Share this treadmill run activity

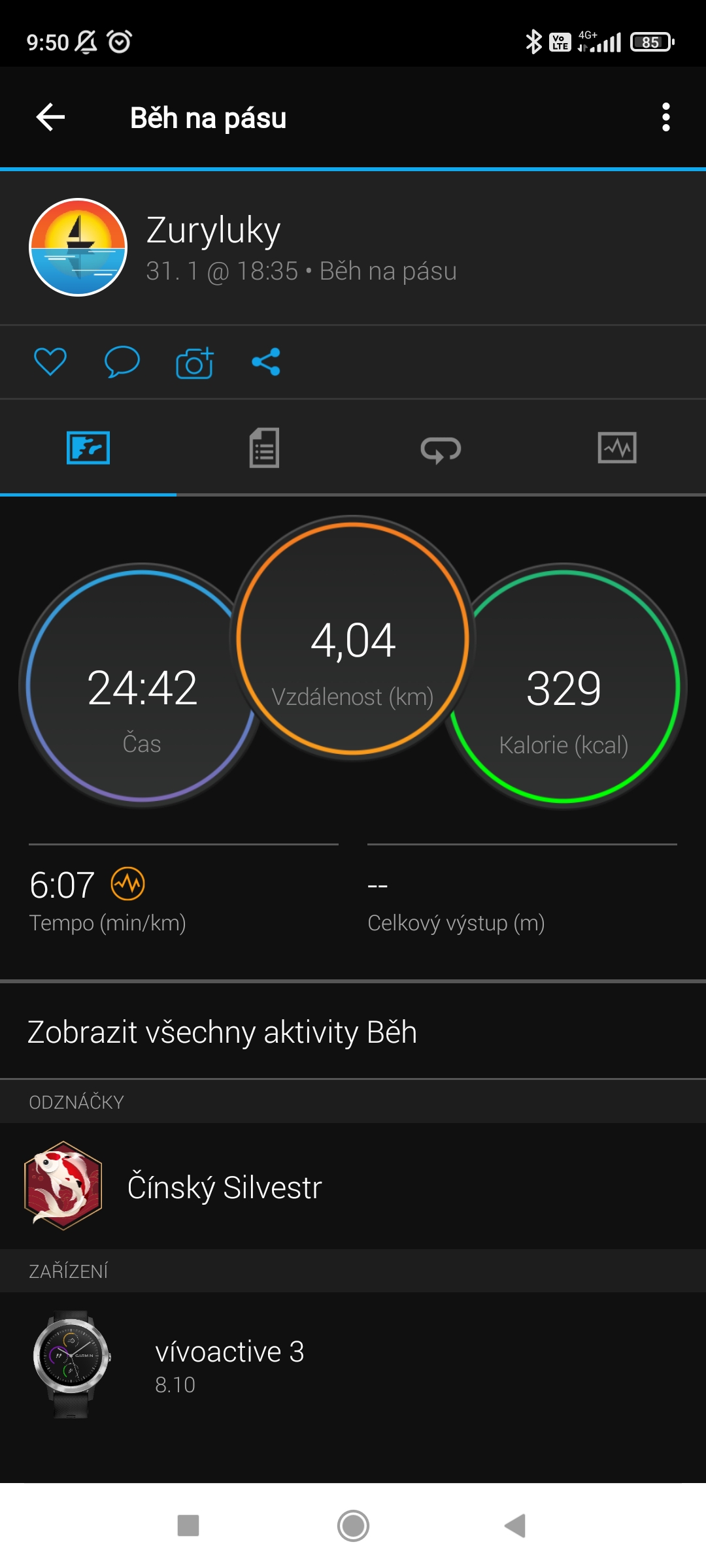click(x=266, y=362)
